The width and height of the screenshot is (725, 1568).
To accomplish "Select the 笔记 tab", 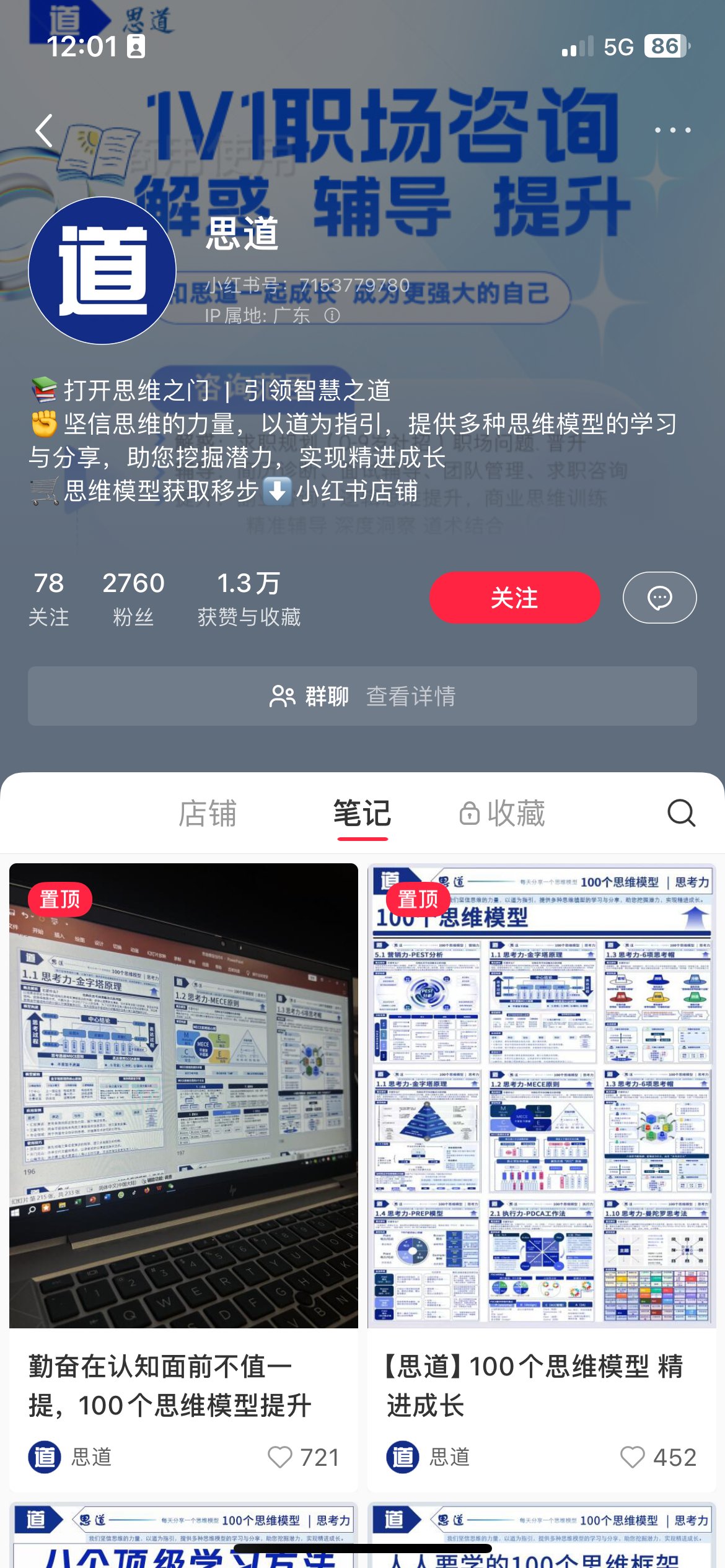I will pyautogui.click(x=362, y=813).
